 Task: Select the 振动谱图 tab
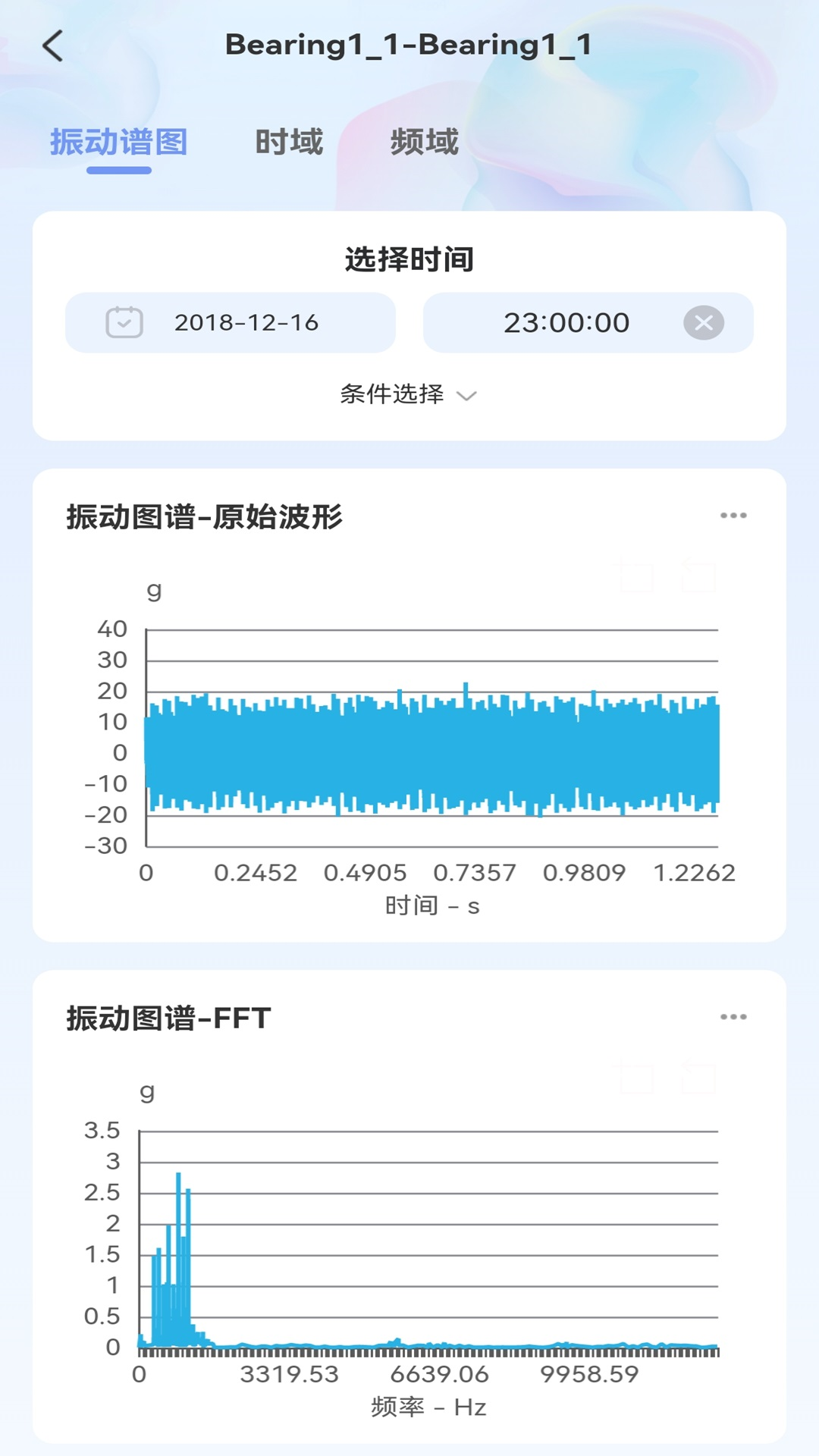119,142
